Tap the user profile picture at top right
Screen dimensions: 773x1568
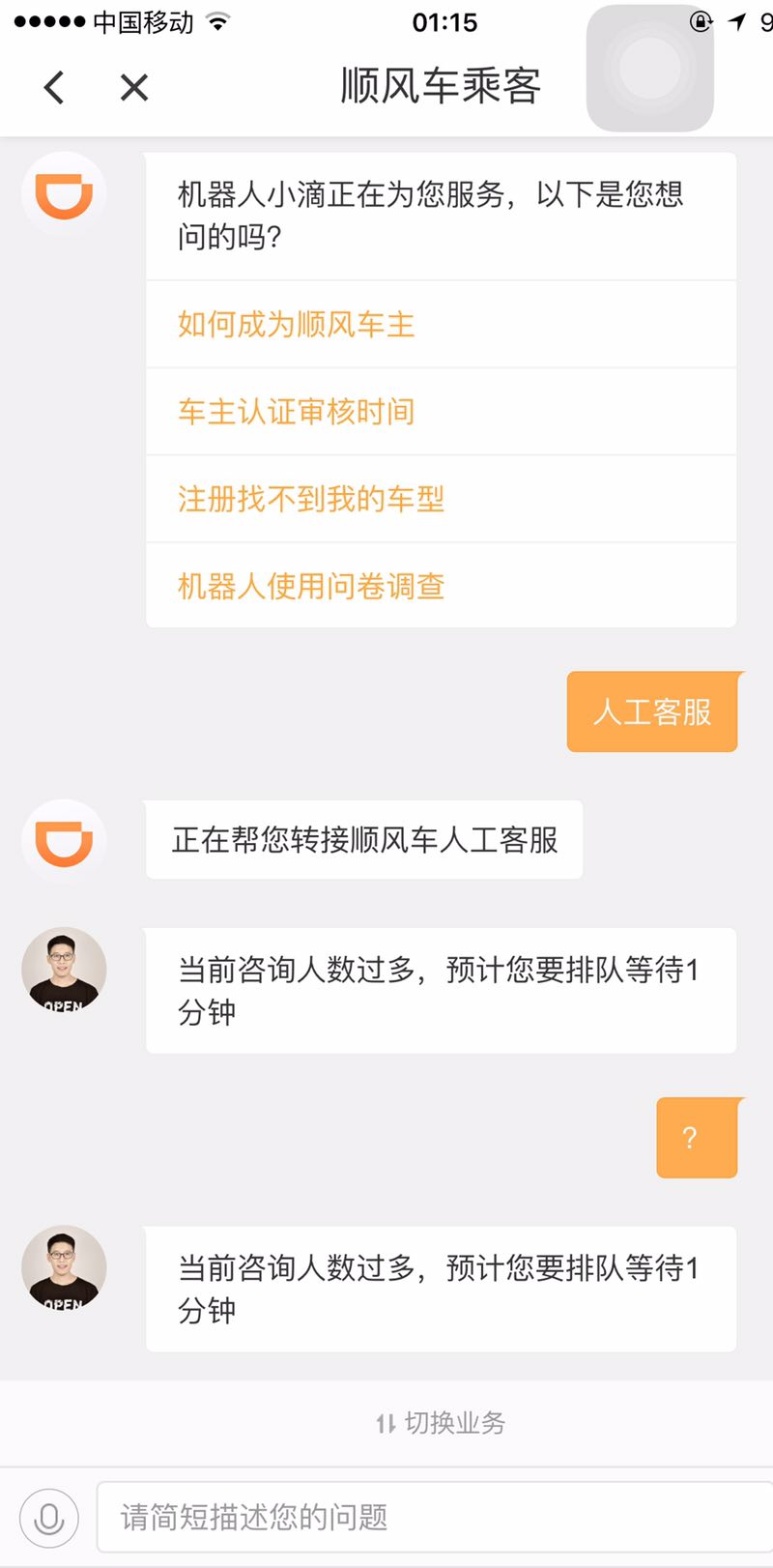[x=647, y=68]
